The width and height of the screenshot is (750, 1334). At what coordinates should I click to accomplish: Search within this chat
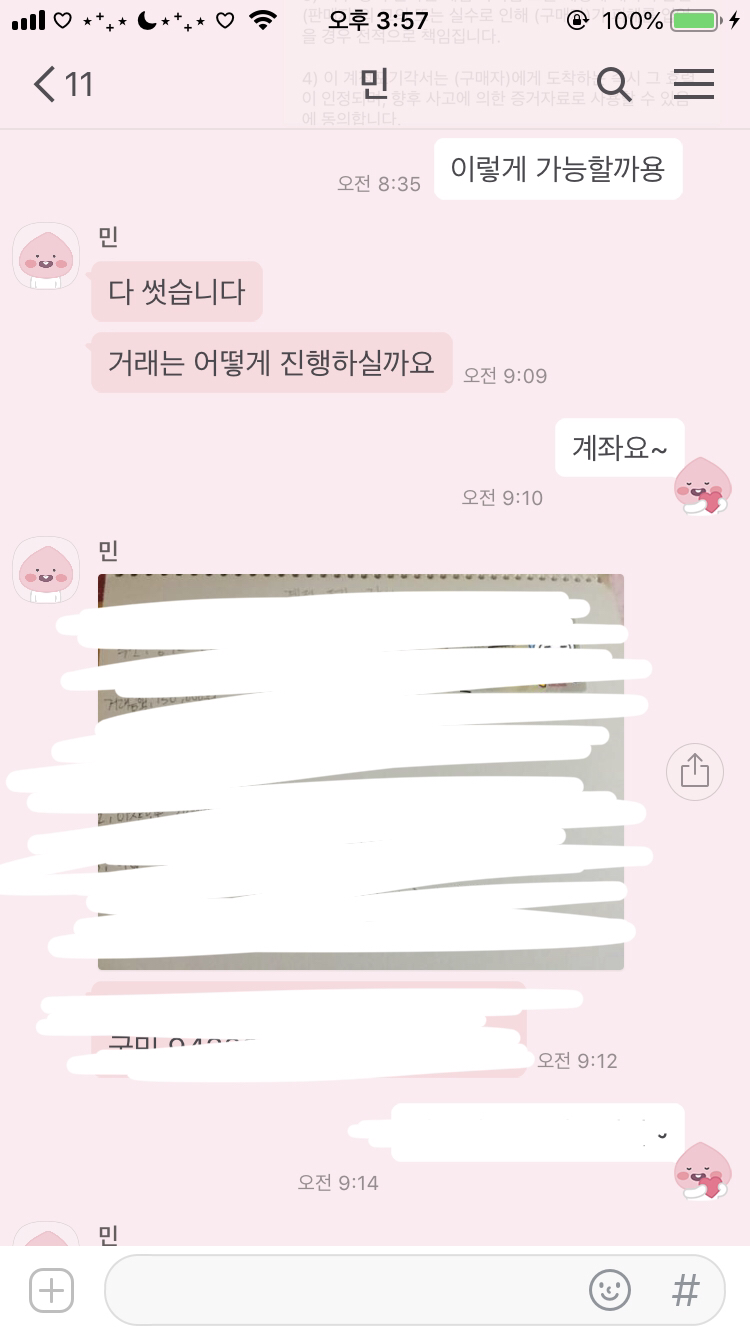(613, 84)
